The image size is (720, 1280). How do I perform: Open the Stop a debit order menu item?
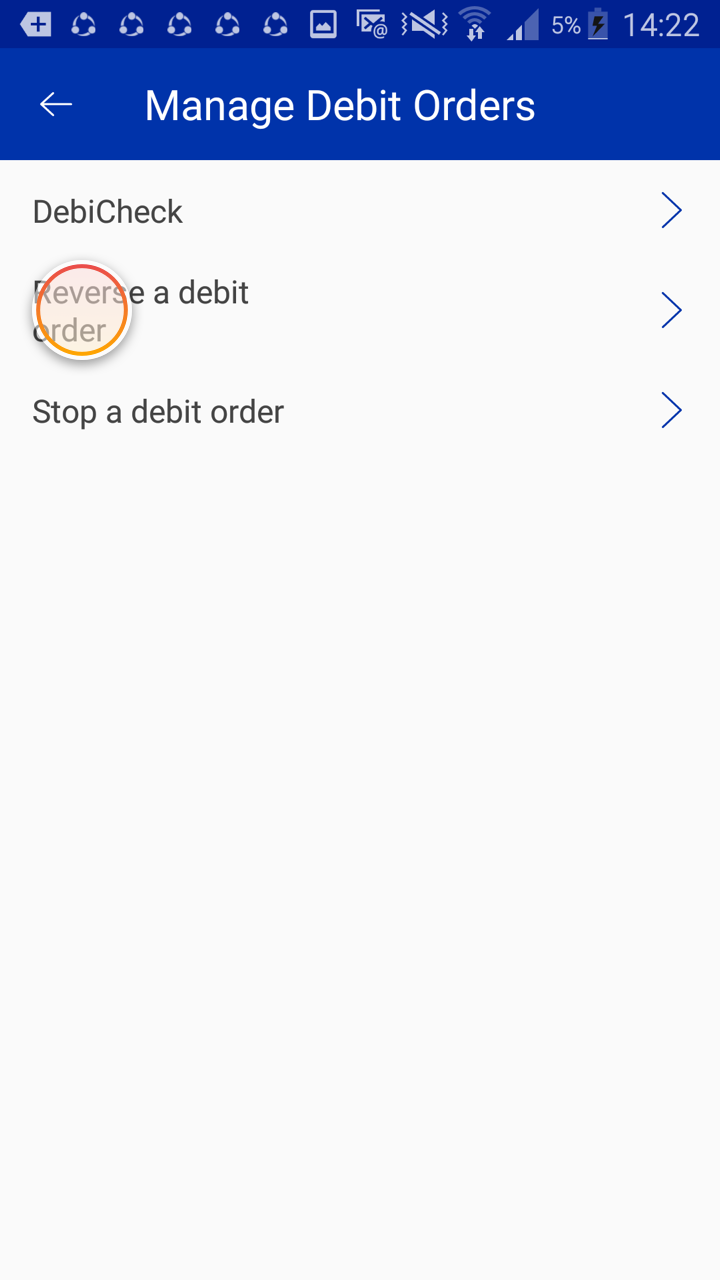click(x=158, y=411)
